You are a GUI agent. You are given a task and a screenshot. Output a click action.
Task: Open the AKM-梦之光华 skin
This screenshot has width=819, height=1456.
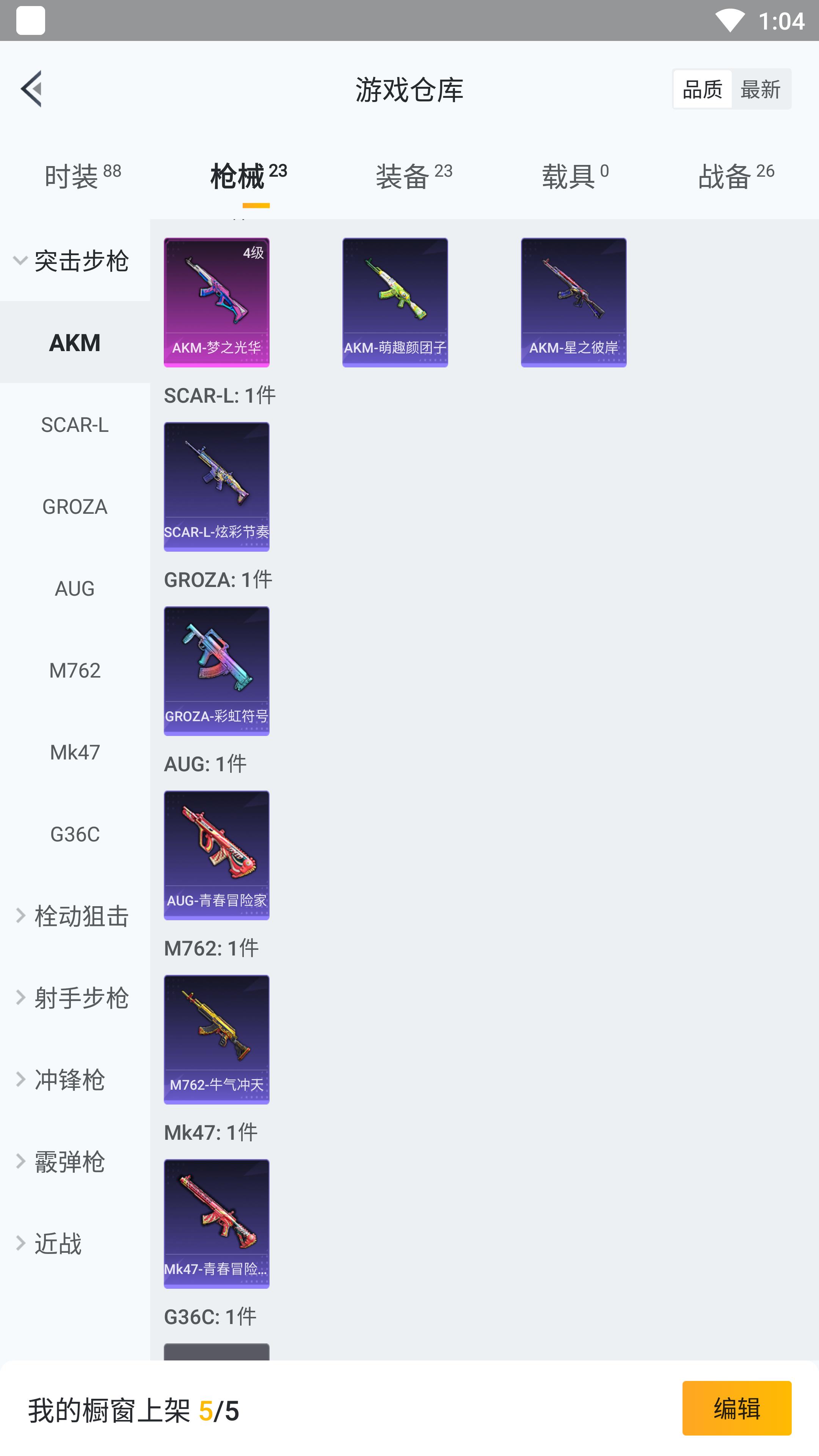(217, 303)
